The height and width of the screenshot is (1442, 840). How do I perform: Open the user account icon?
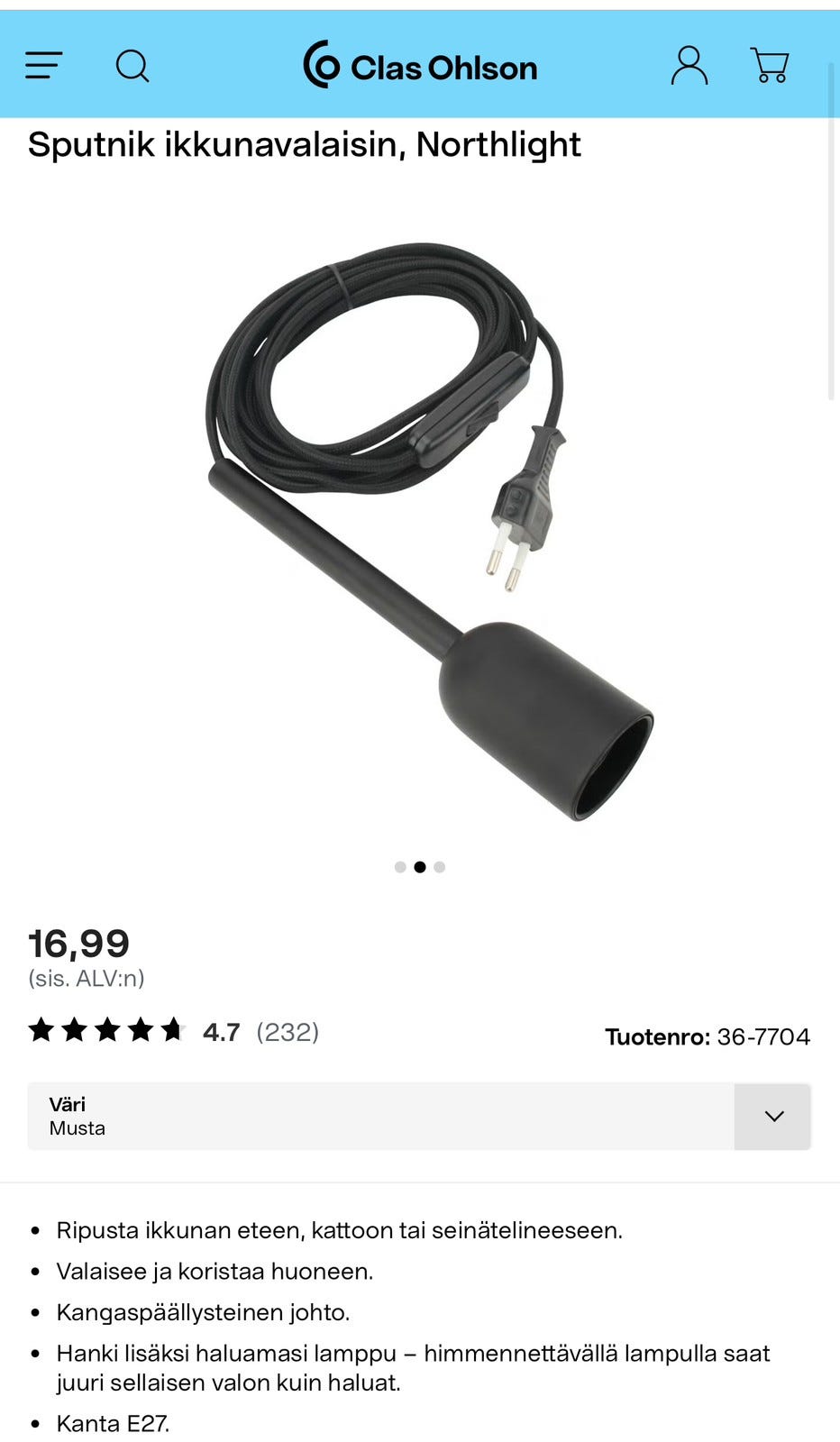(x=689, y=66)
